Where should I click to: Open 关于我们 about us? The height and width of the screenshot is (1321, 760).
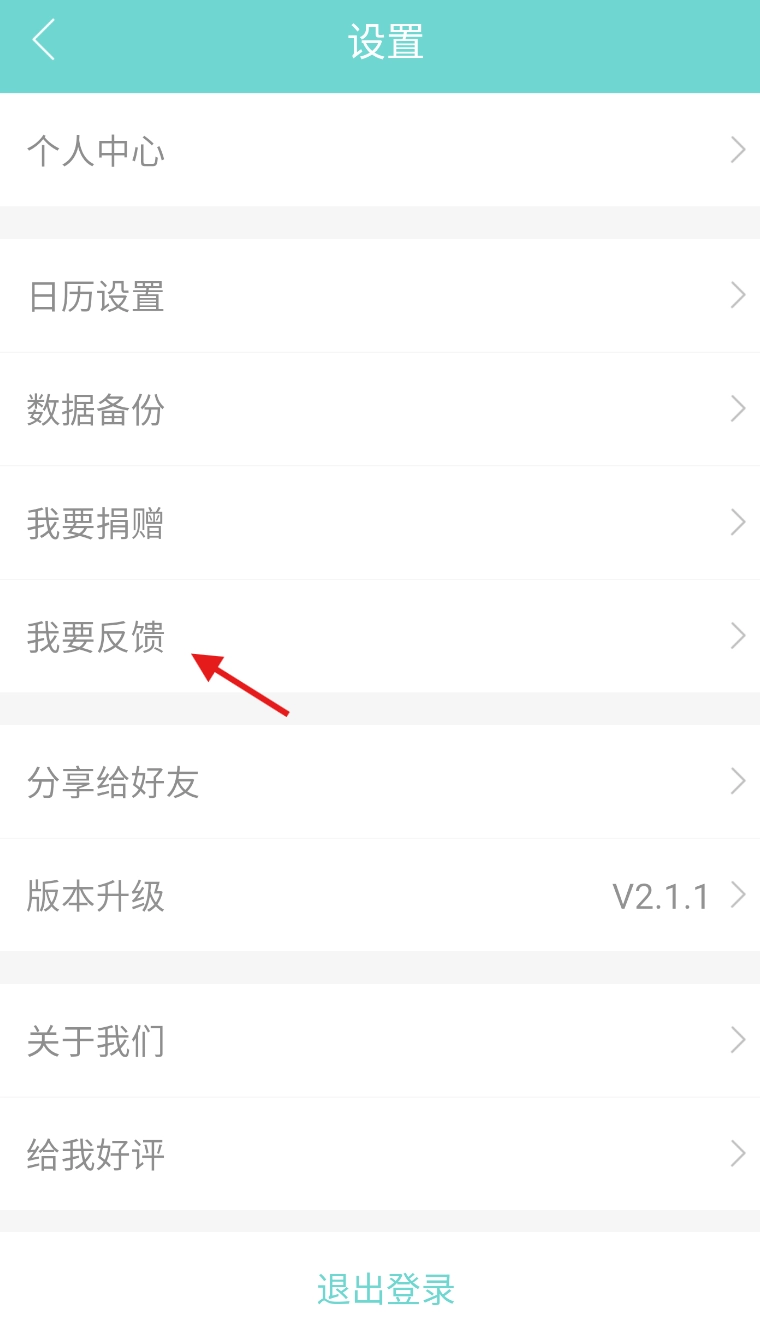380,1041
